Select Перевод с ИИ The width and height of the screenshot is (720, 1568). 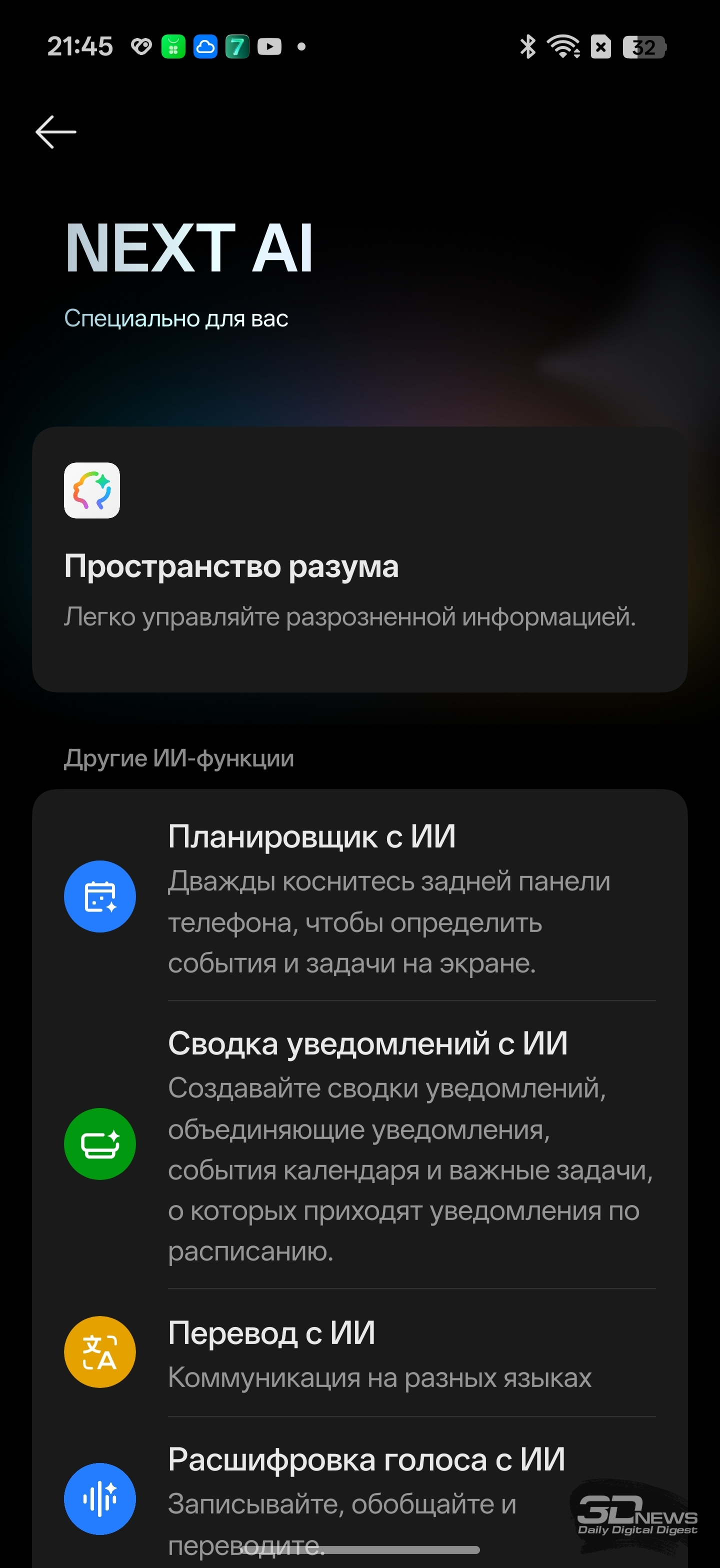pyautogui.click(x=359, y=1352)
